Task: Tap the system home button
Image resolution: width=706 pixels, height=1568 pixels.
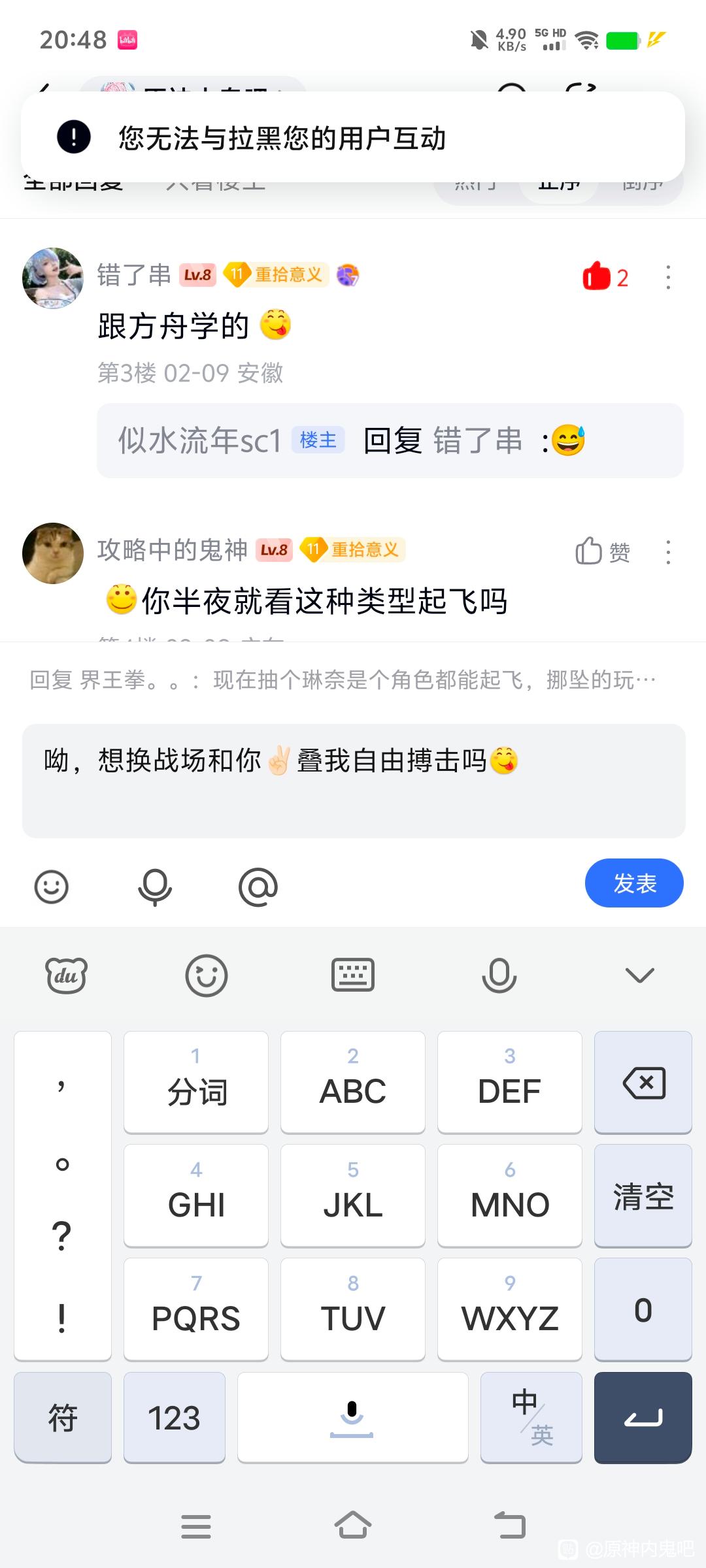Action: [353, 1526]
